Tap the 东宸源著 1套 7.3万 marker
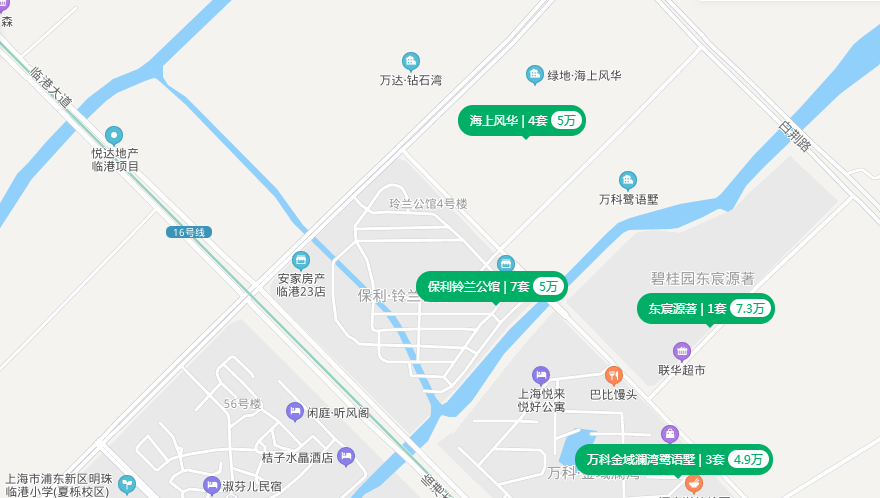The height and width of the screenshot is (498, 880). 705,309
